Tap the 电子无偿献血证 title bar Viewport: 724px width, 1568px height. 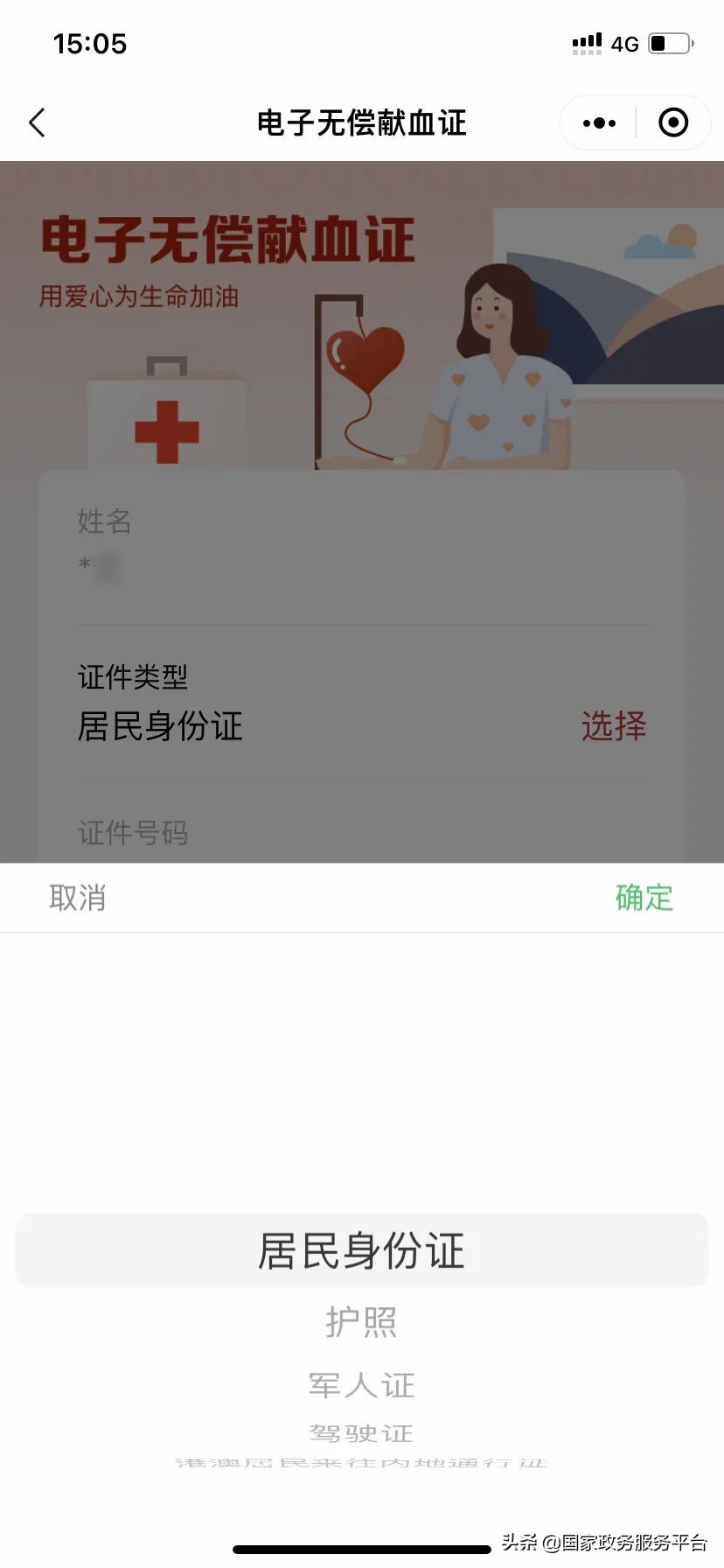click(361, 122)
